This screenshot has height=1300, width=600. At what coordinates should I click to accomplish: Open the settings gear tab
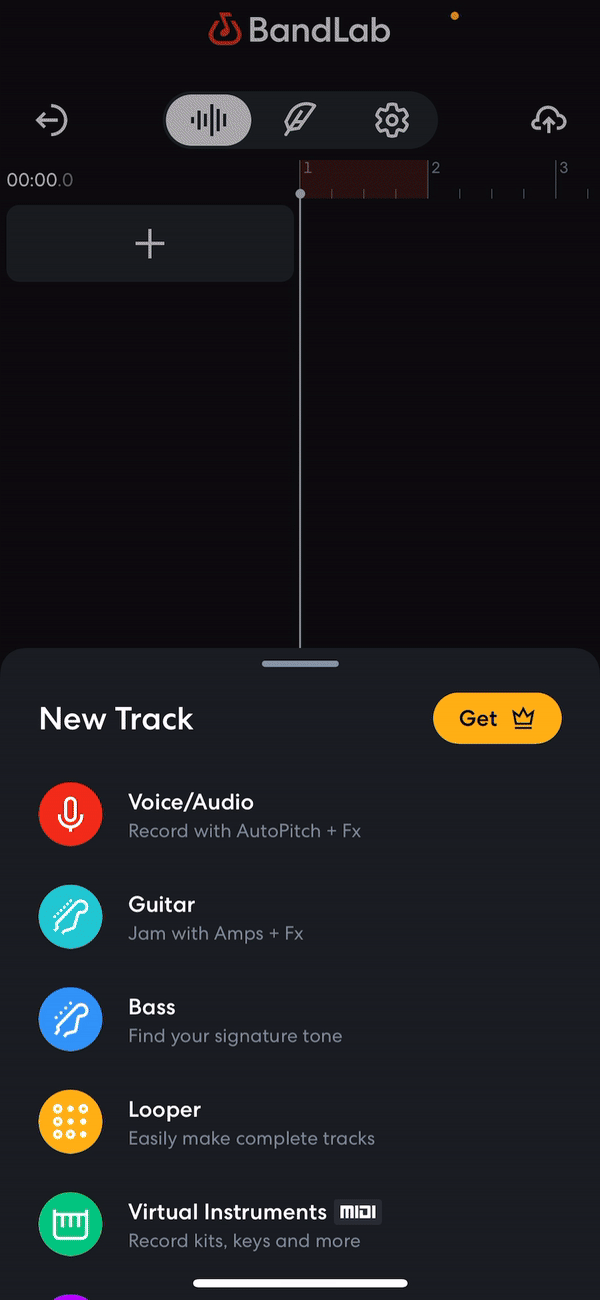point(392,121)
